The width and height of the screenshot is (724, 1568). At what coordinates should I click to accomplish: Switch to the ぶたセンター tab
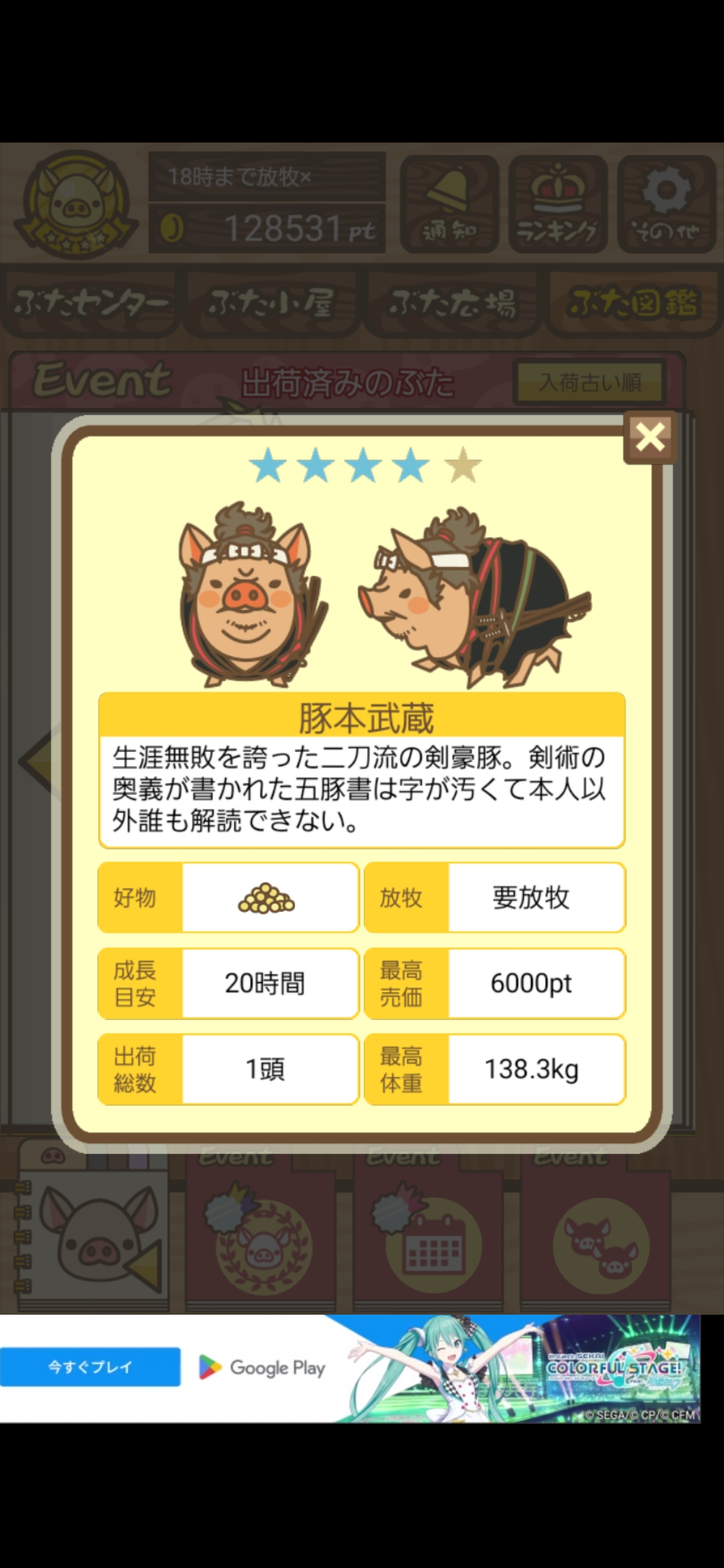(x=90, y=304)
